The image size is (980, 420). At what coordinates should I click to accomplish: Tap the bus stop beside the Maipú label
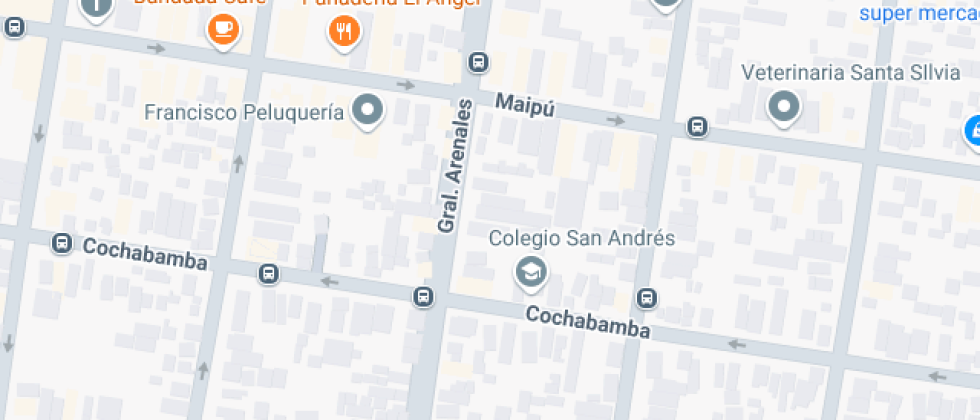click(478, 64)
